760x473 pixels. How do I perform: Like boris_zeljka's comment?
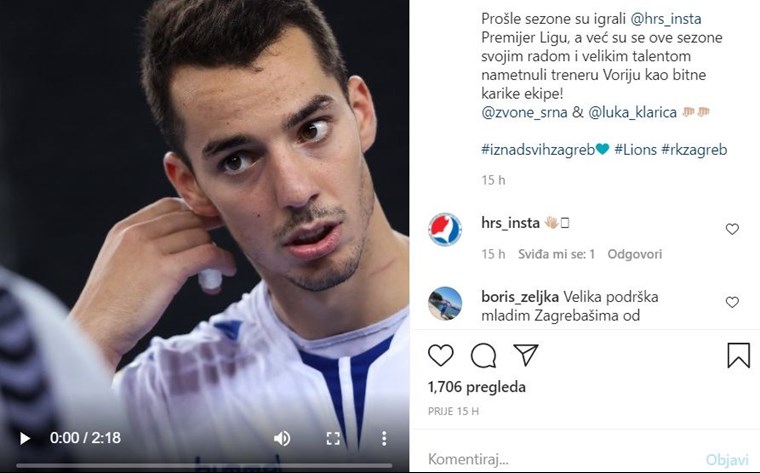click(x=732, y=302)
